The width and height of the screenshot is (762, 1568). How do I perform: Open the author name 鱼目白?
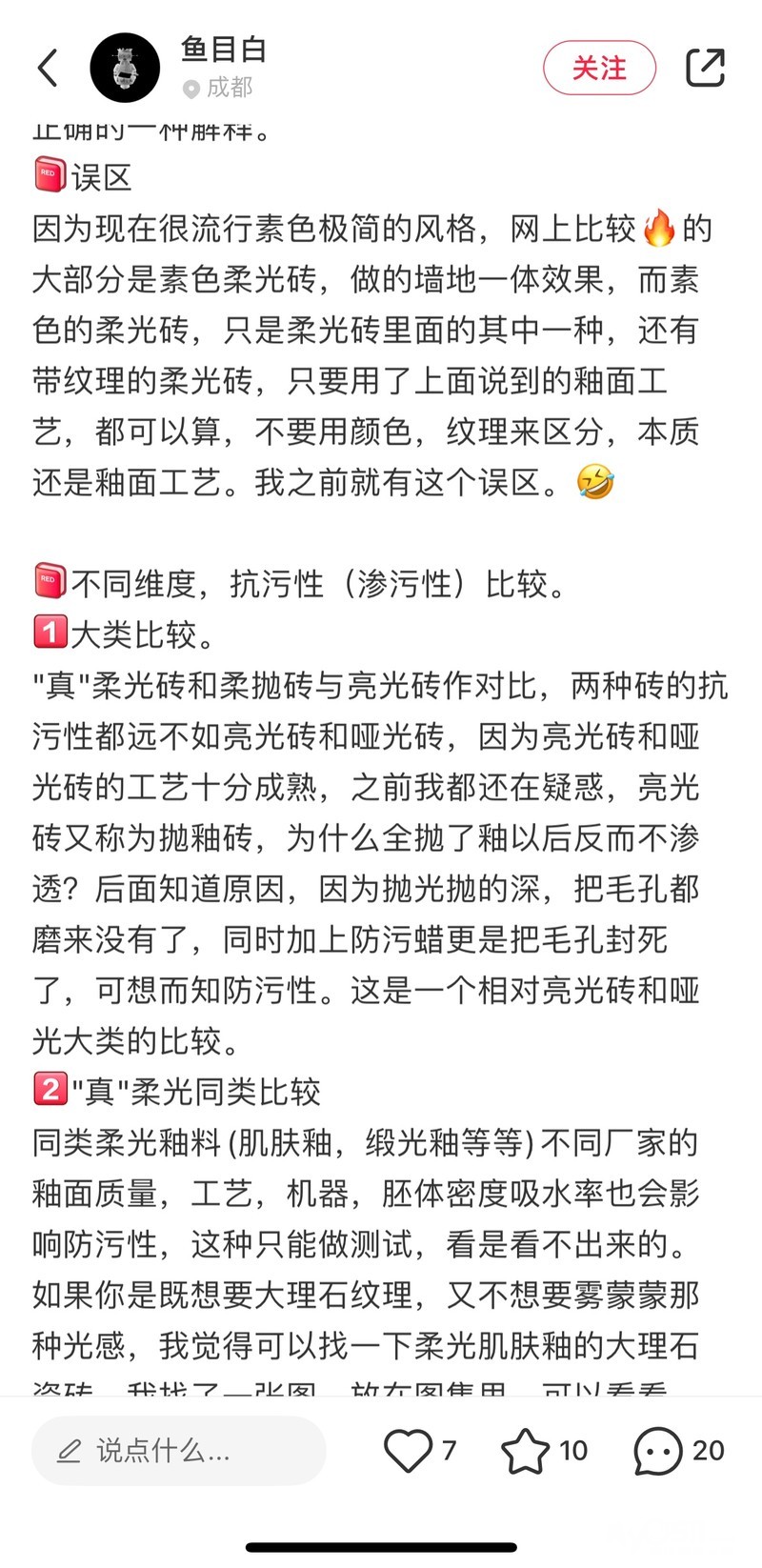pyautogui.click(x=224, y=50)
